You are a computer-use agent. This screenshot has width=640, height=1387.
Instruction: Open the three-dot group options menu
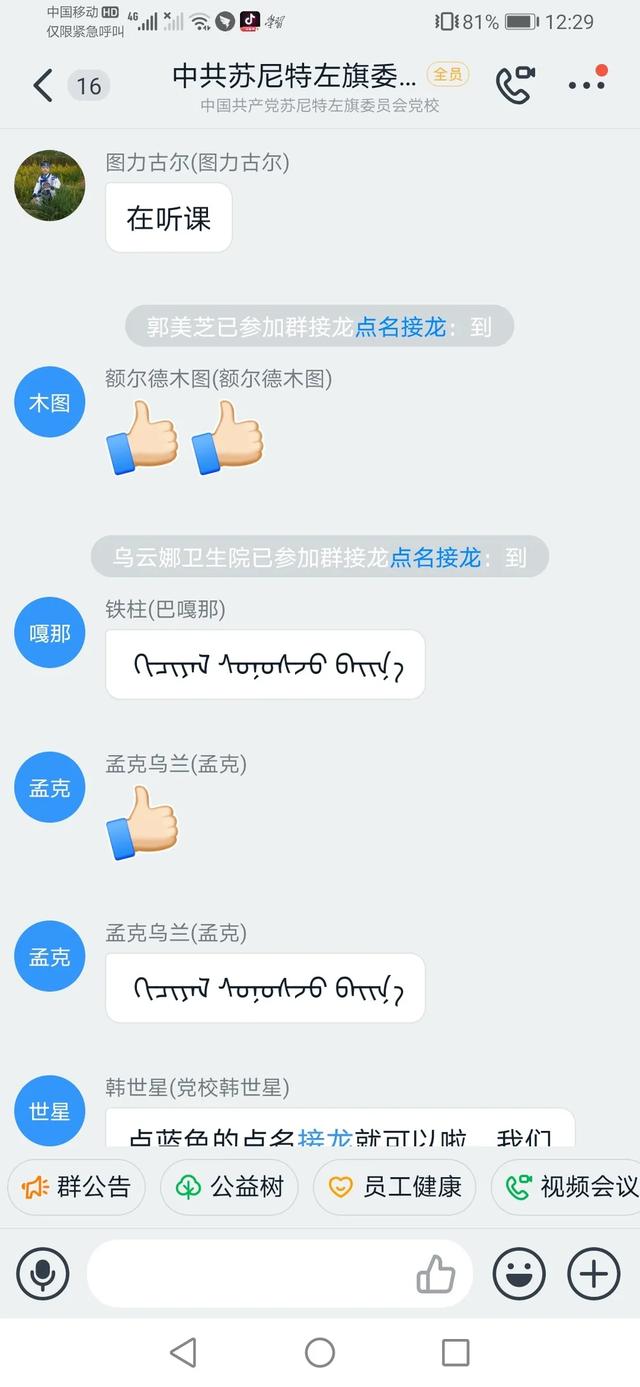(x=587, y=85)
